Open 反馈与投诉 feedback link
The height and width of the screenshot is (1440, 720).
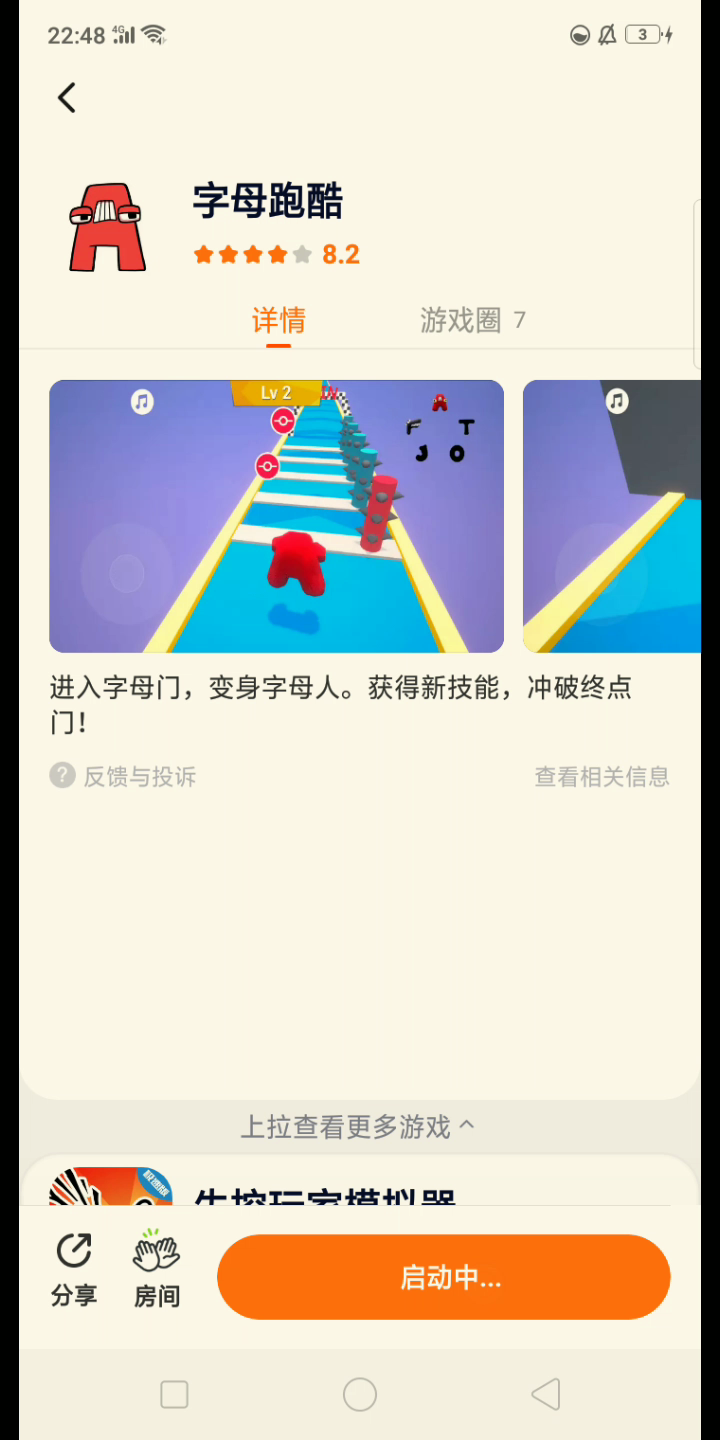pyautogui.click(x=123, y=776)
